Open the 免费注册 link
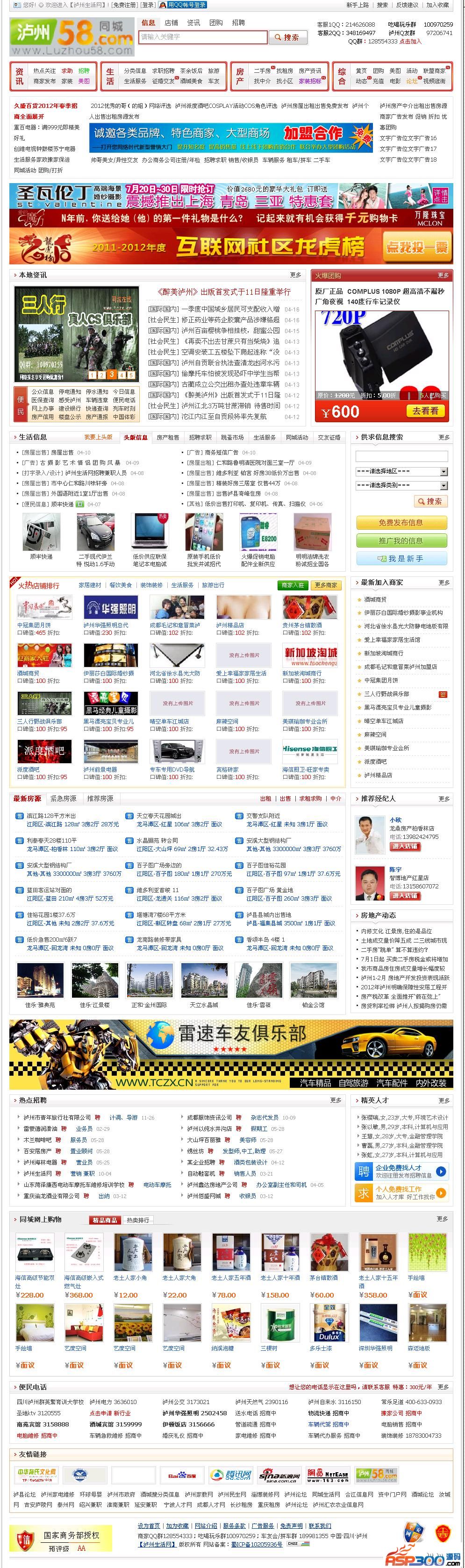The width and height of the screenshot is (465, 1568). (125, 5)
